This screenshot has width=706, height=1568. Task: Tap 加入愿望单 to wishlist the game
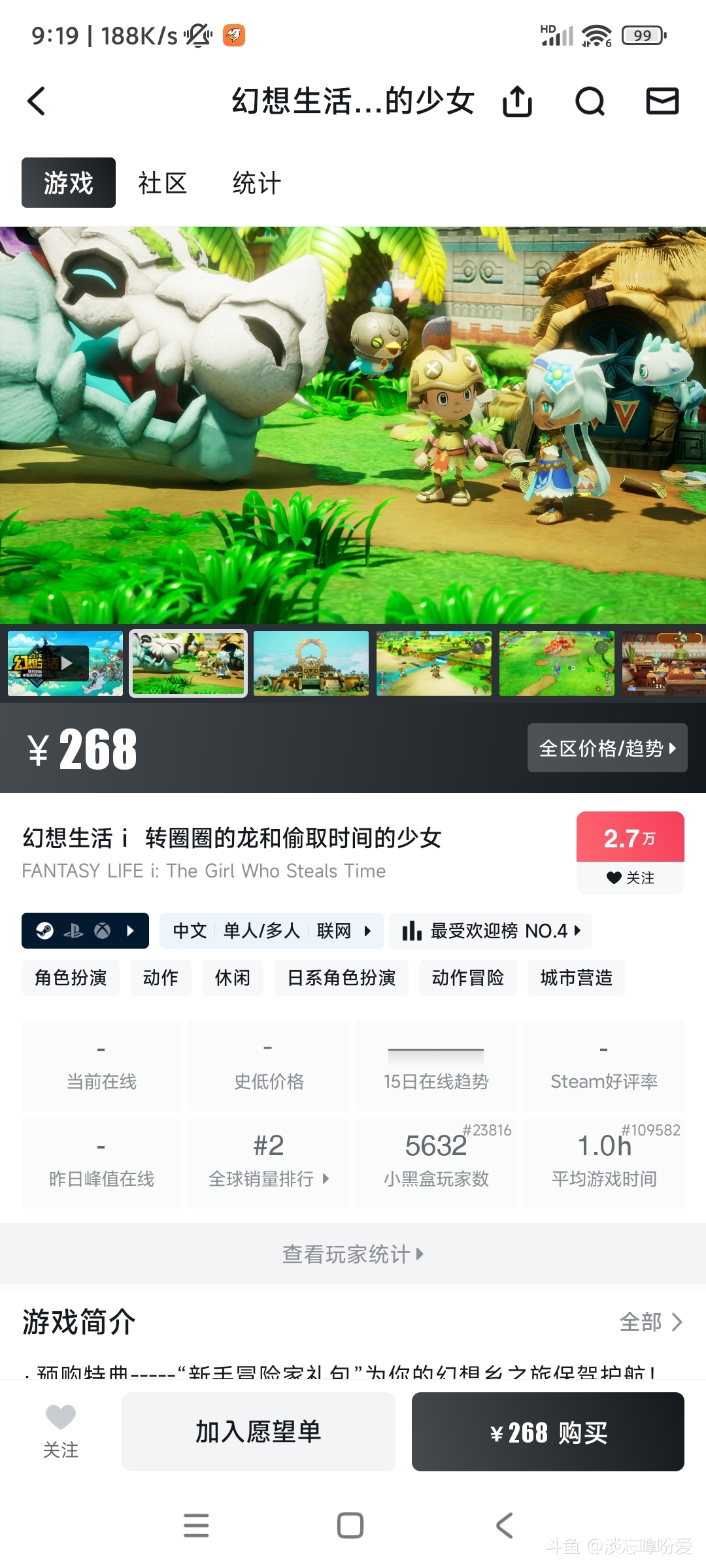click(x=259, y=1432)
